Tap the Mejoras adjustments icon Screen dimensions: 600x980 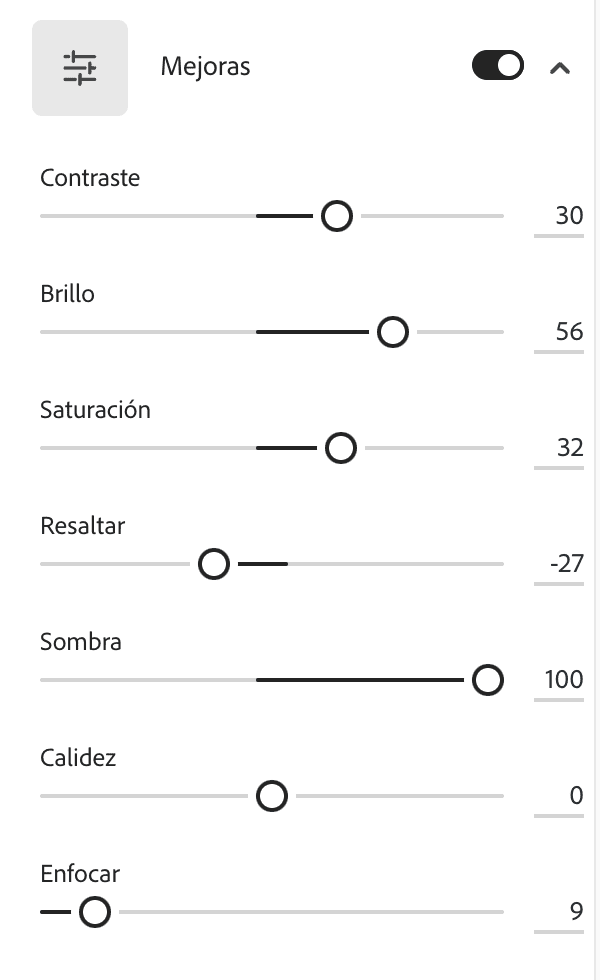point(80,68)
